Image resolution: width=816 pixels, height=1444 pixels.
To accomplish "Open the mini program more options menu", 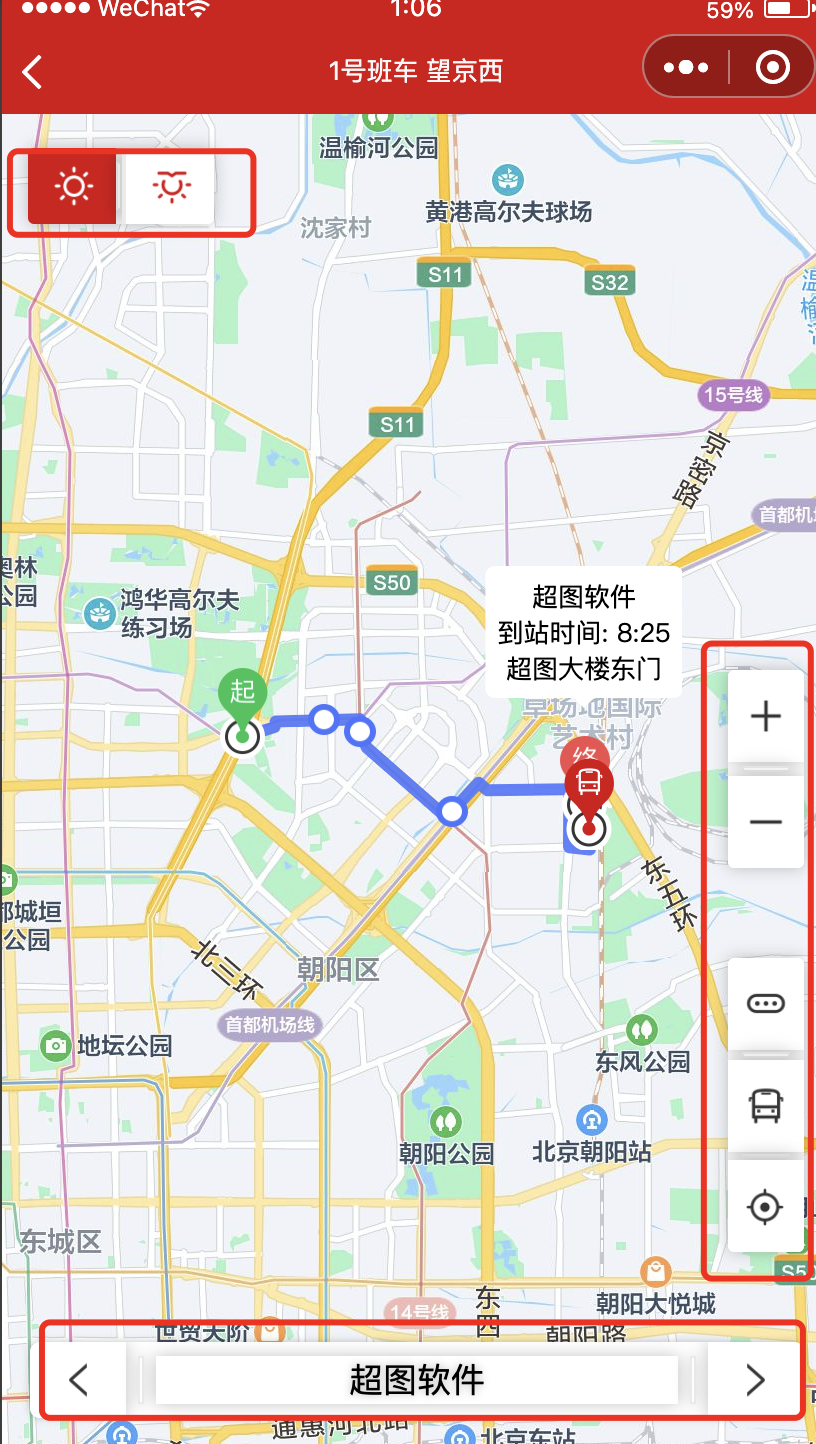I will pos(686,68).
